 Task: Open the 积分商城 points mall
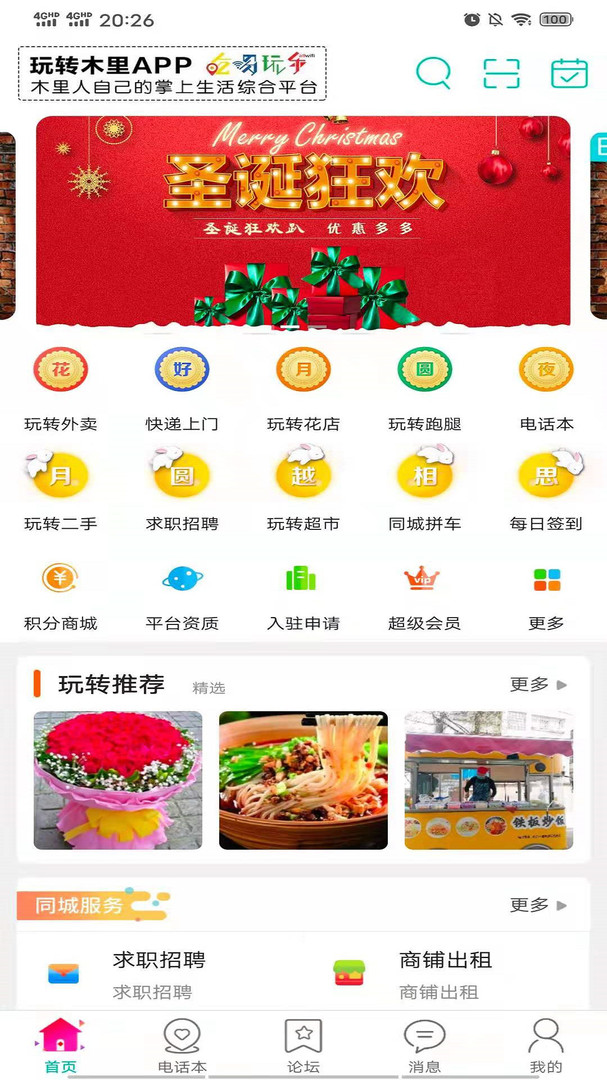pos(61,592)
